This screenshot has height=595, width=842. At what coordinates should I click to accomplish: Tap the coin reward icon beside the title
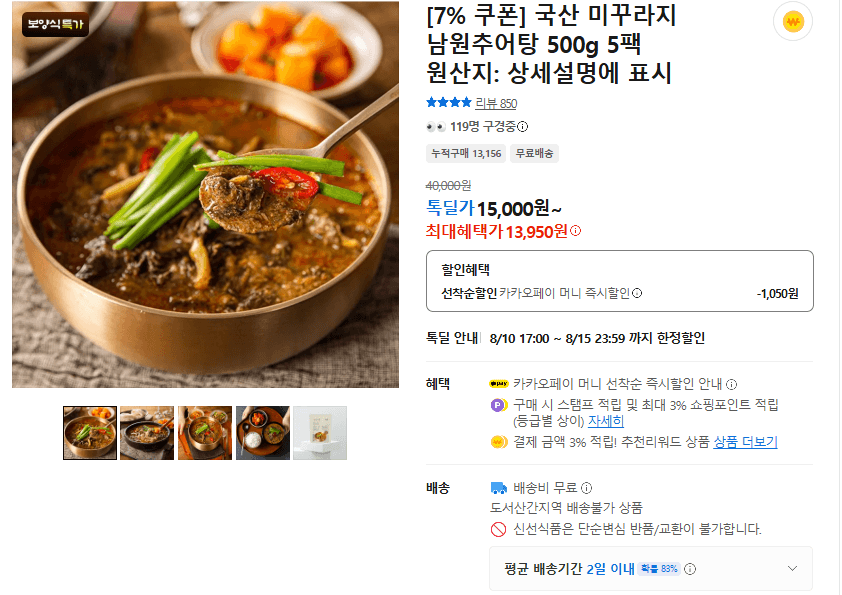coord(793,22)
